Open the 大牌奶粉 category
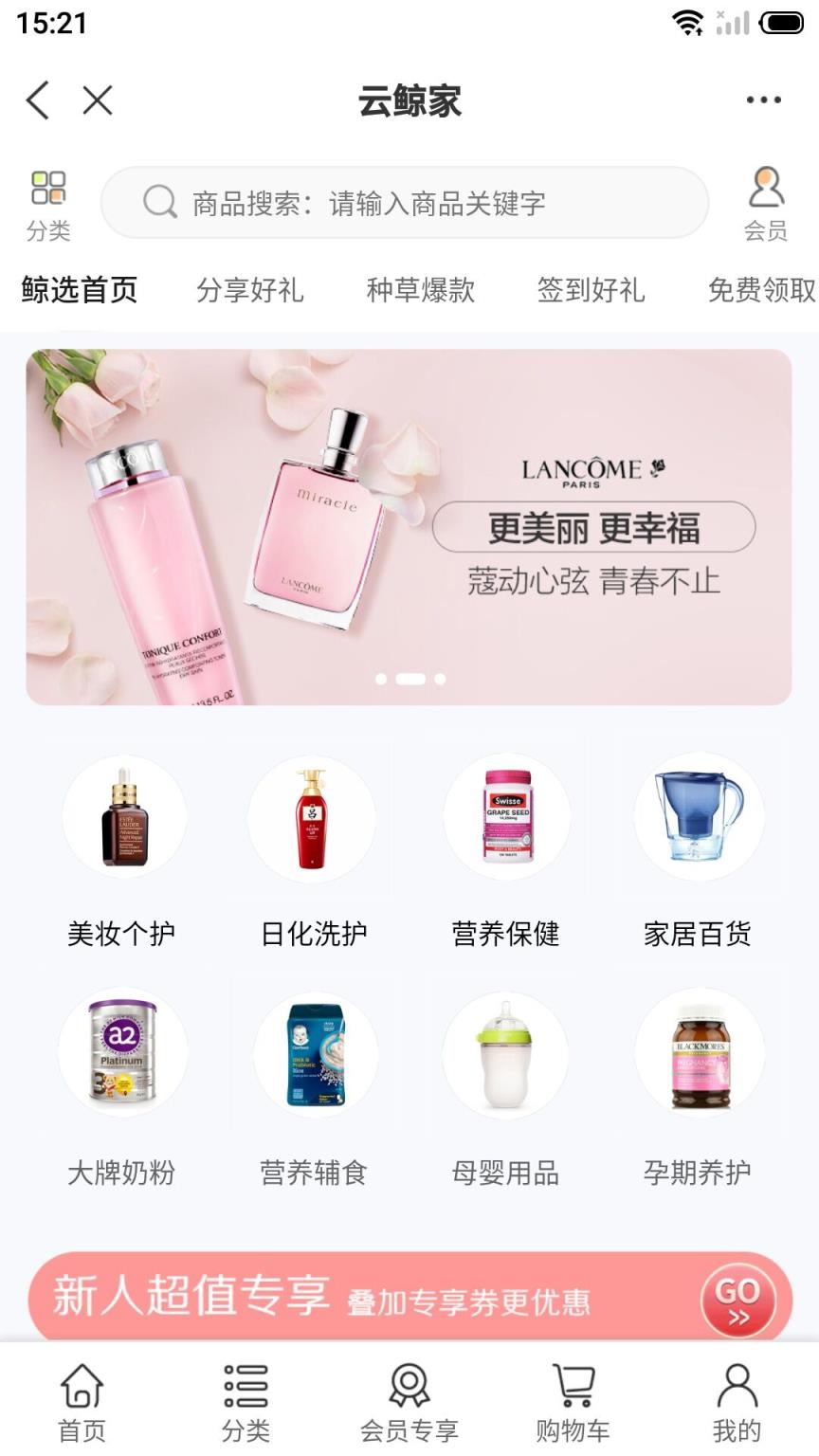 (122, 1085)
